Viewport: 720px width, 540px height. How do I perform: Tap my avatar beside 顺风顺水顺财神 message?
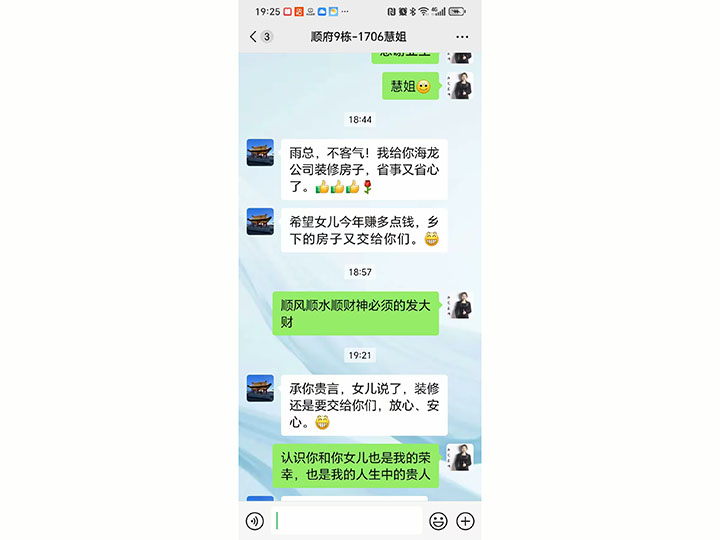pyautogui.click(x=460, y=306)
